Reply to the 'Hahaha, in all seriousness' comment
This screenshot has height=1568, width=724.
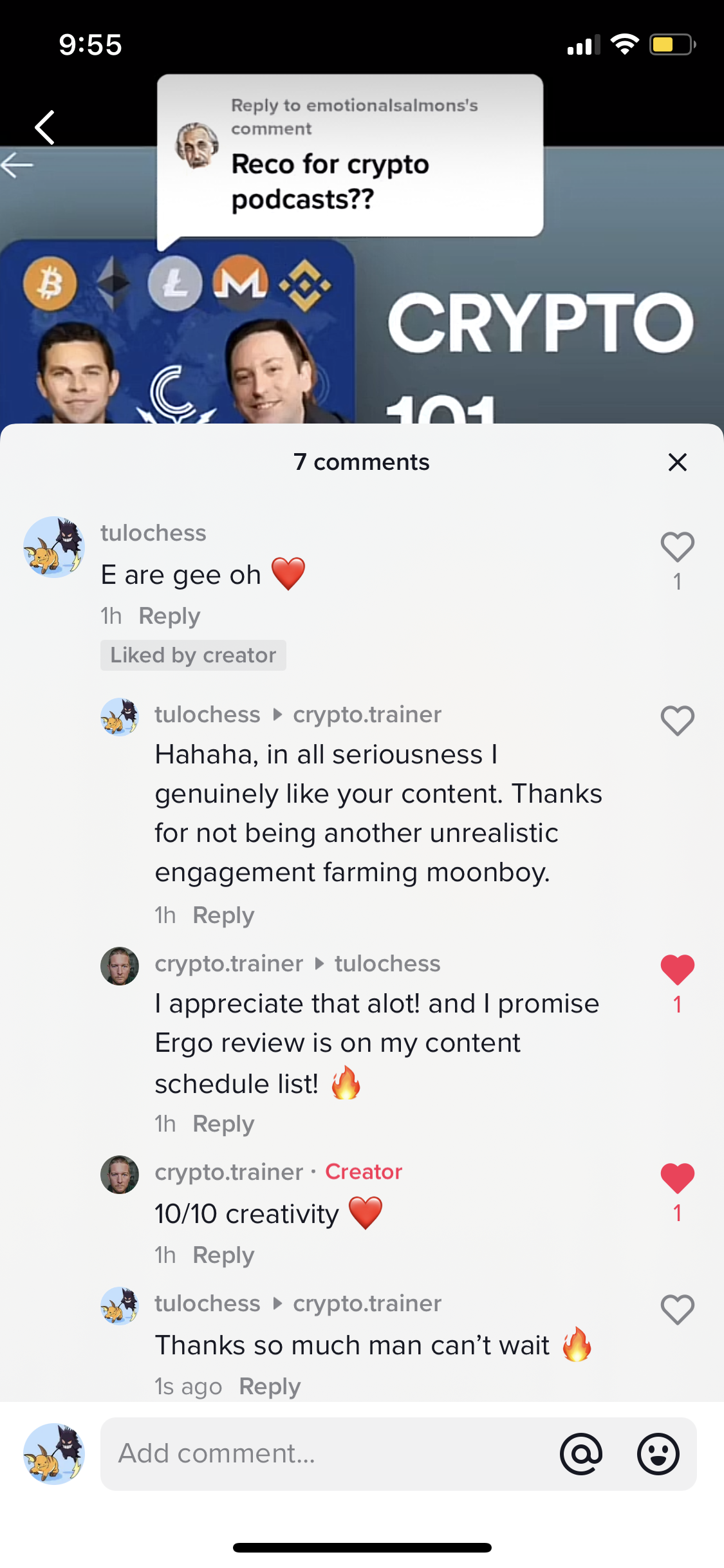click(223, 915)
